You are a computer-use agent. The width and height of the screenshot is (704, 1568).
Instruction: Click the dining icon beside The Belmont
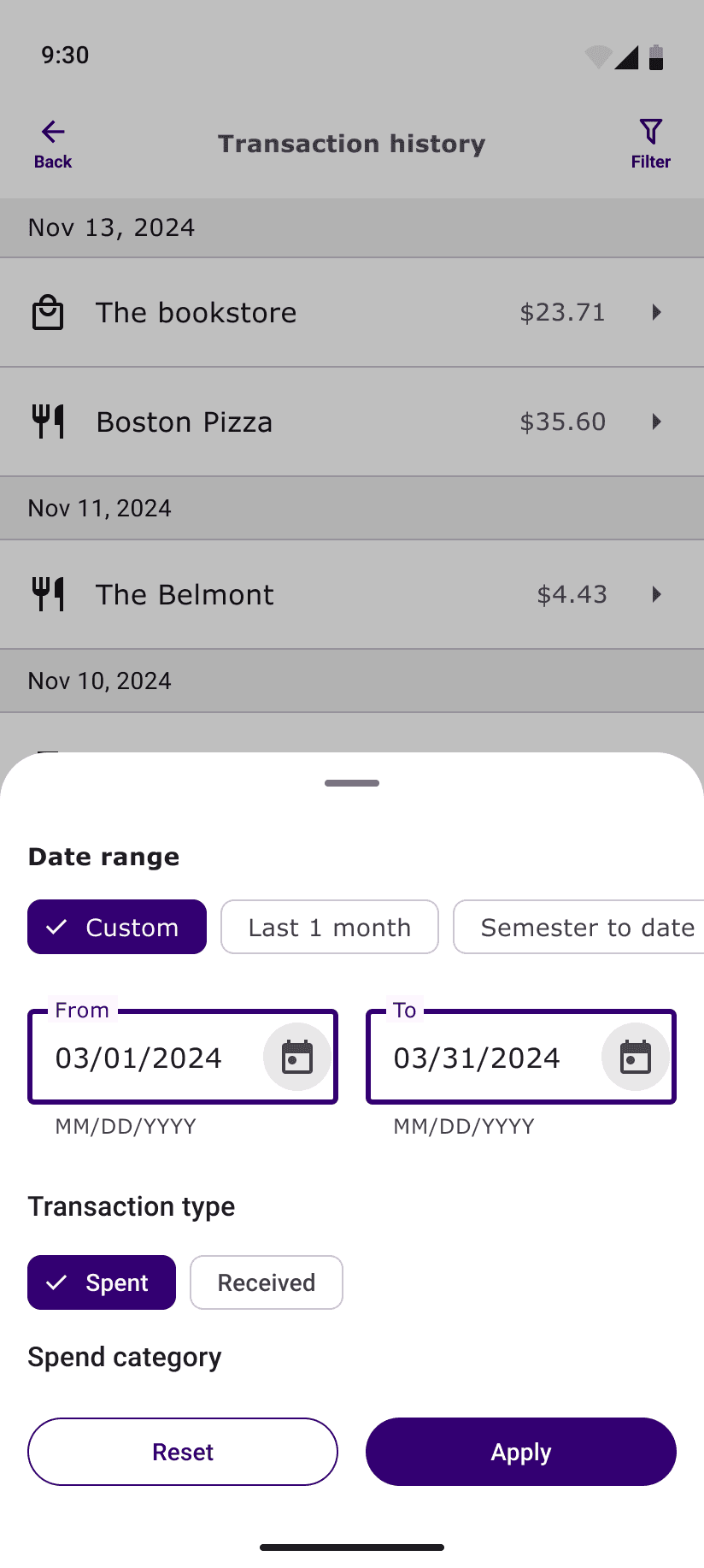(49, 594)
